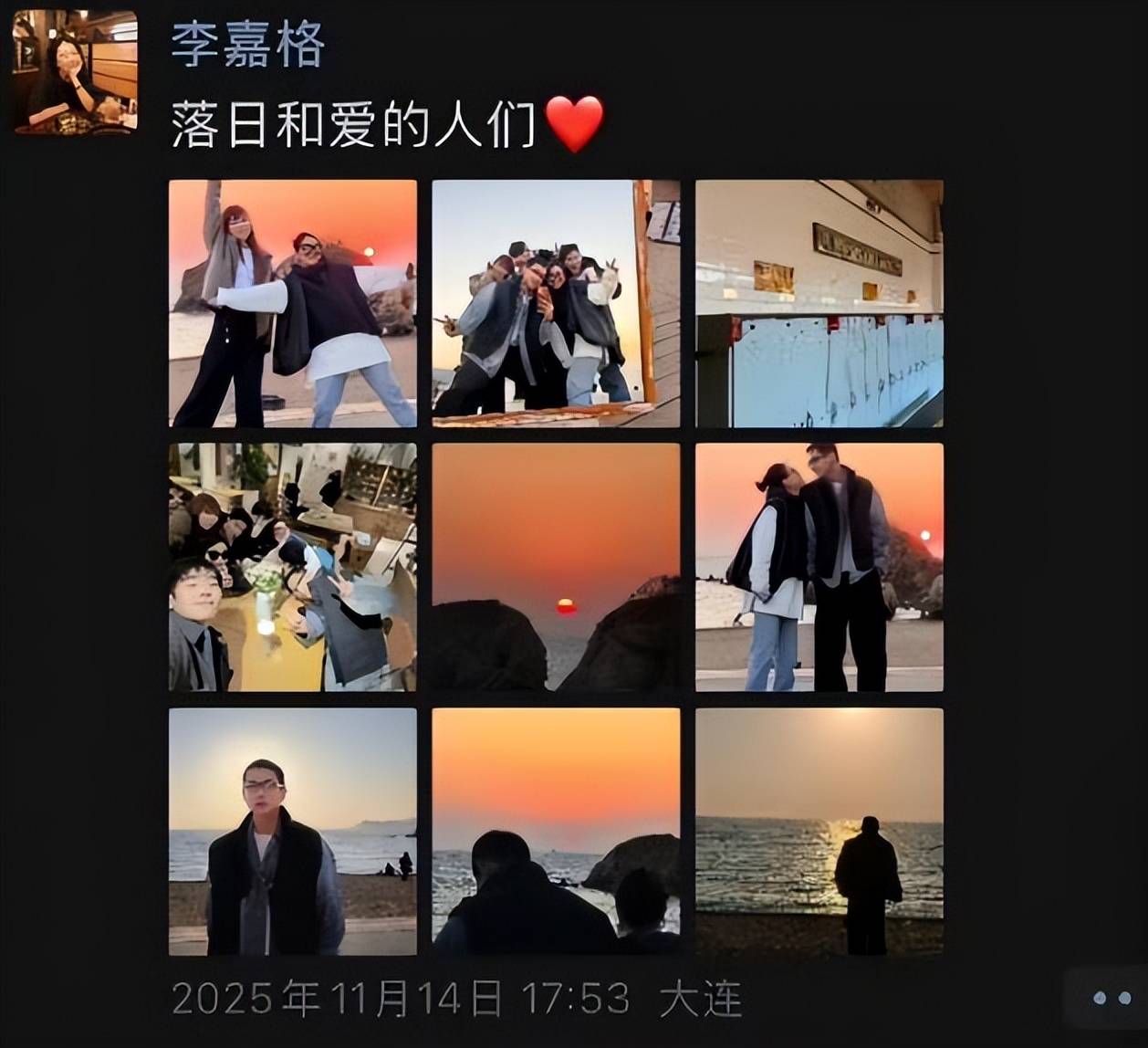
Task: Open photo of the building with wall signs
Action: click(819, 303)
